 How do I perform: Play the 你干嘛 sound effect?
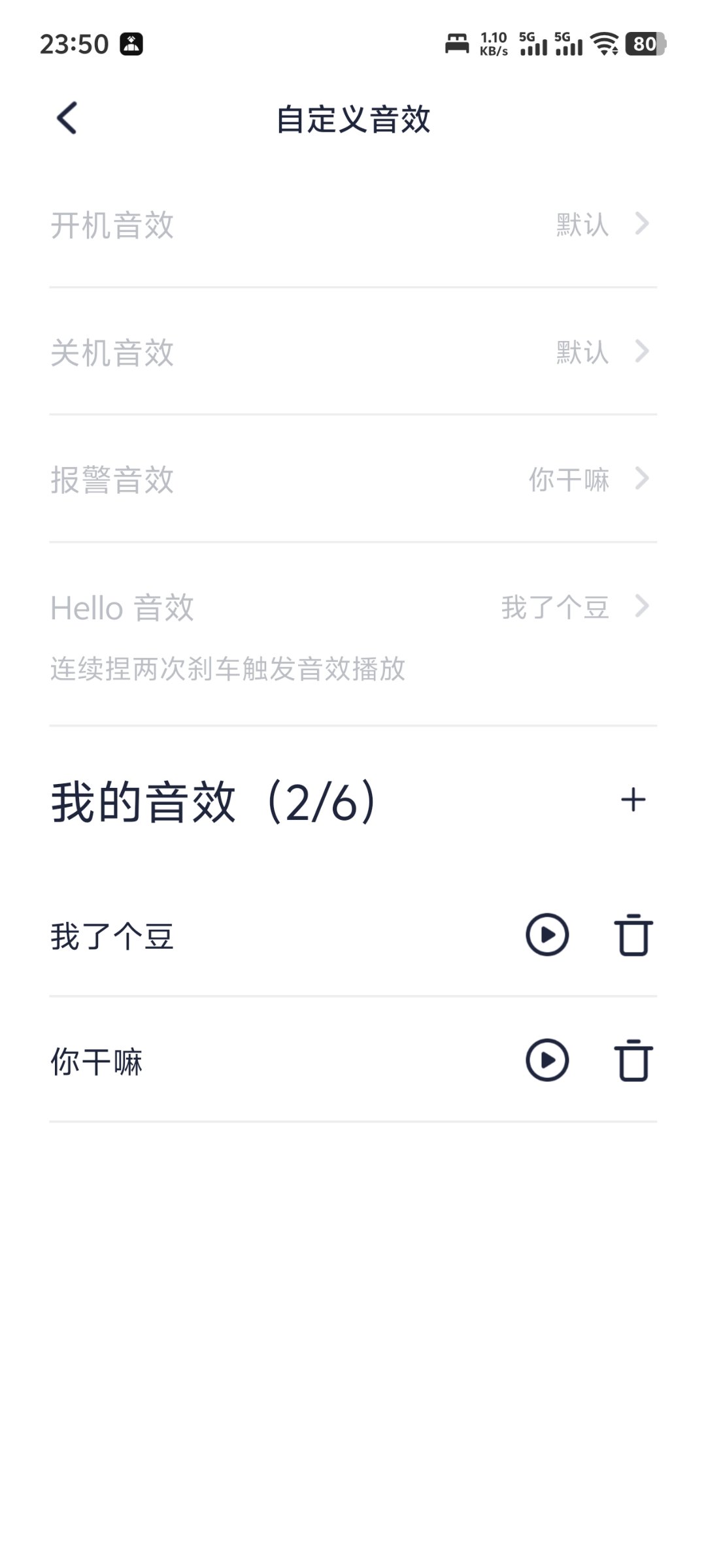547,1060
